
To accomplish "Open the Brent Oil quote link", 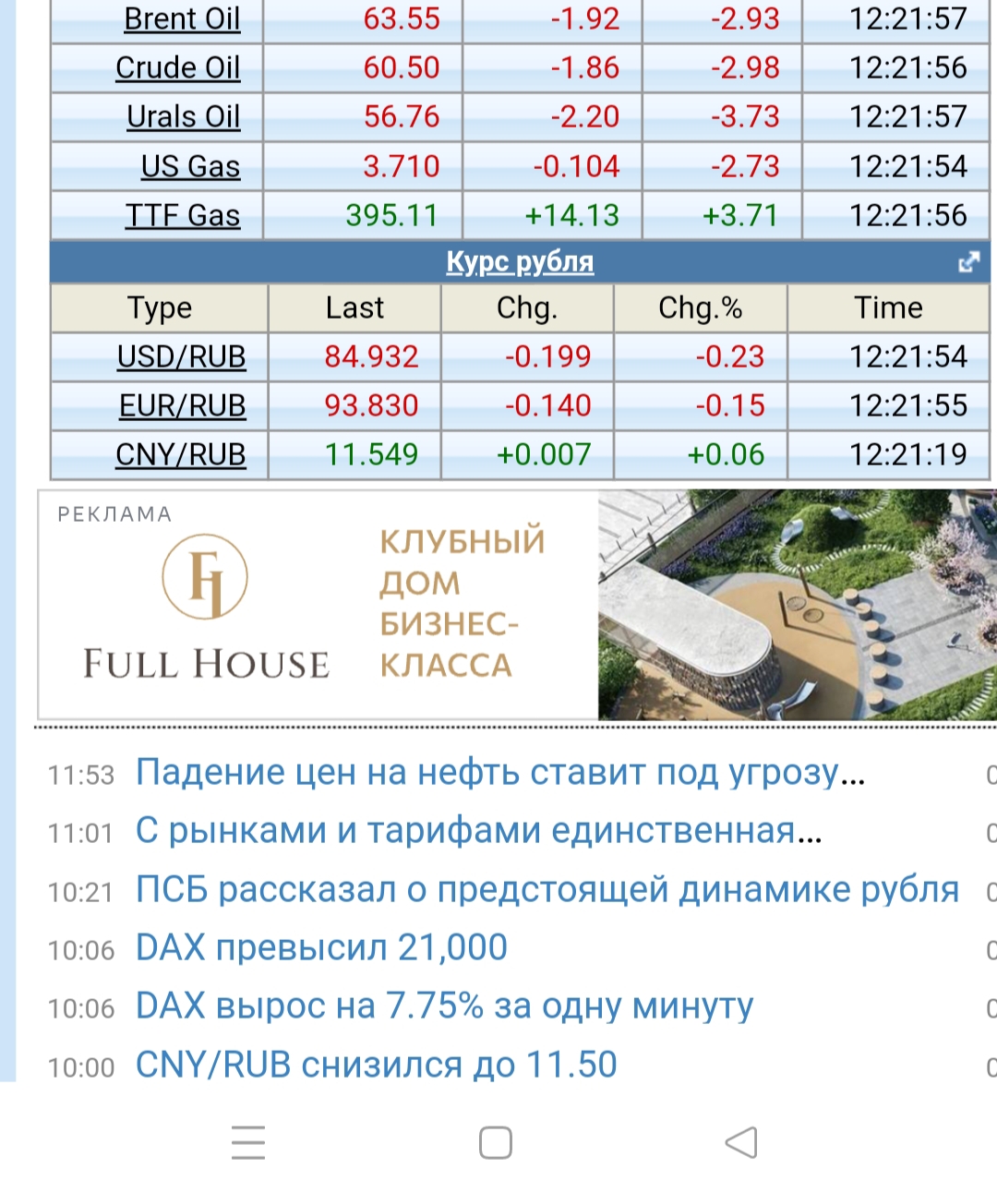I will [x=182, y=19].
